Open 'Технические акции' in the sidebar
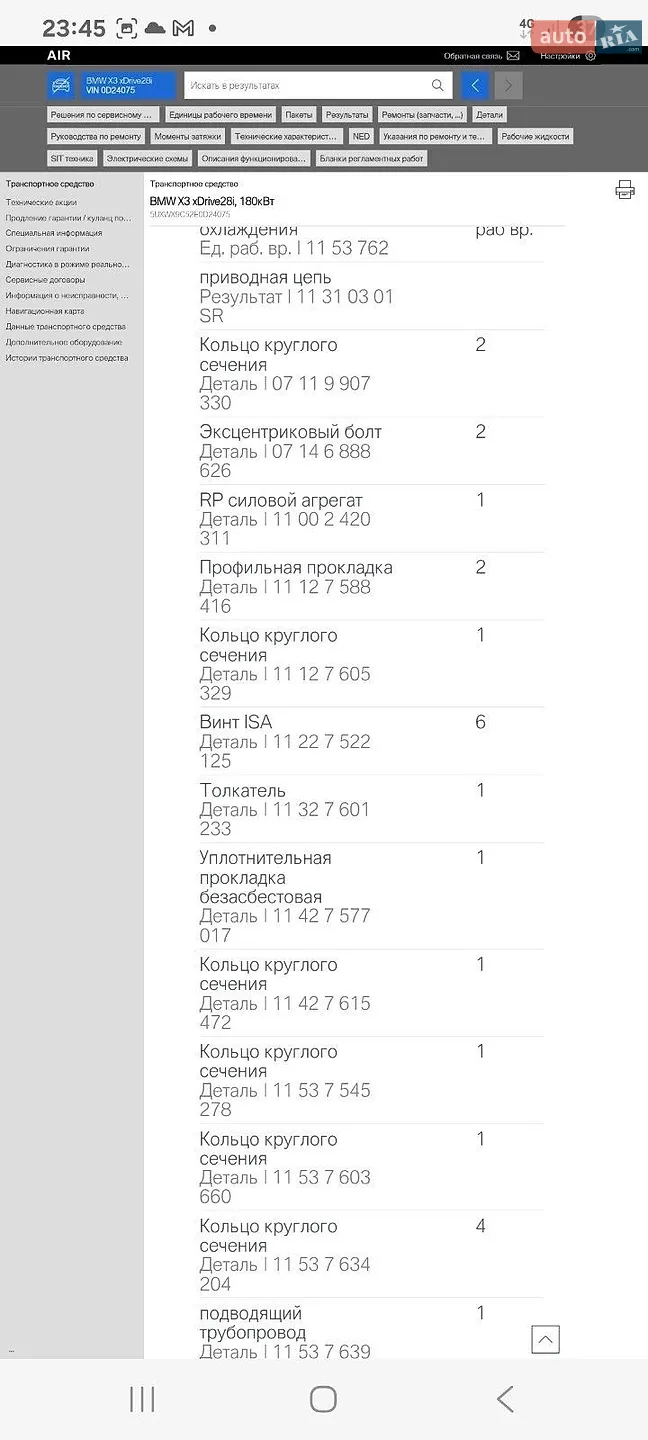Screen dimensions: 648x1440 point(41,202)
